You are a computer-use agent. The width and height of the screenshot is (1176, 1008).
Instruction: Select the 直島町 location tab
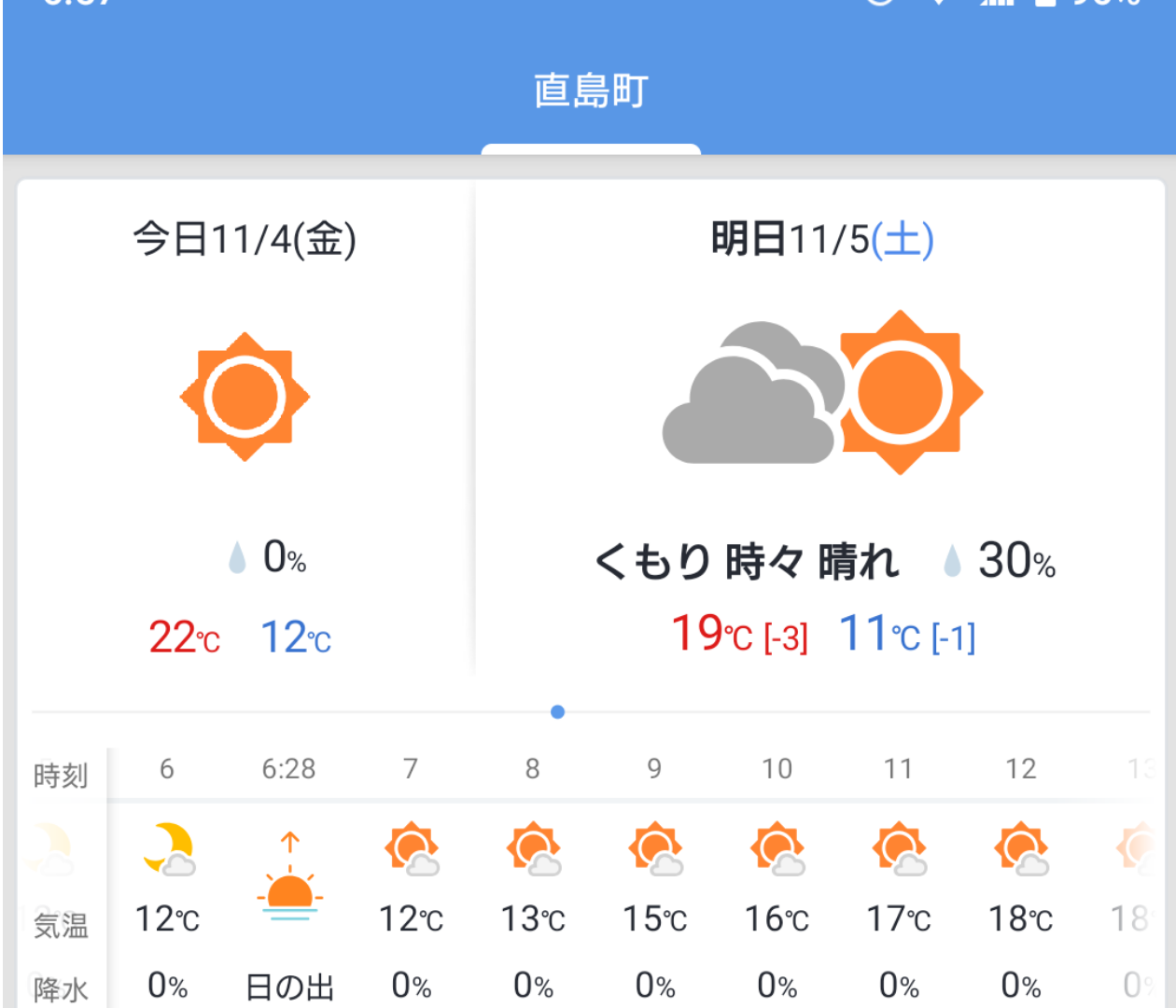point(591,91)
